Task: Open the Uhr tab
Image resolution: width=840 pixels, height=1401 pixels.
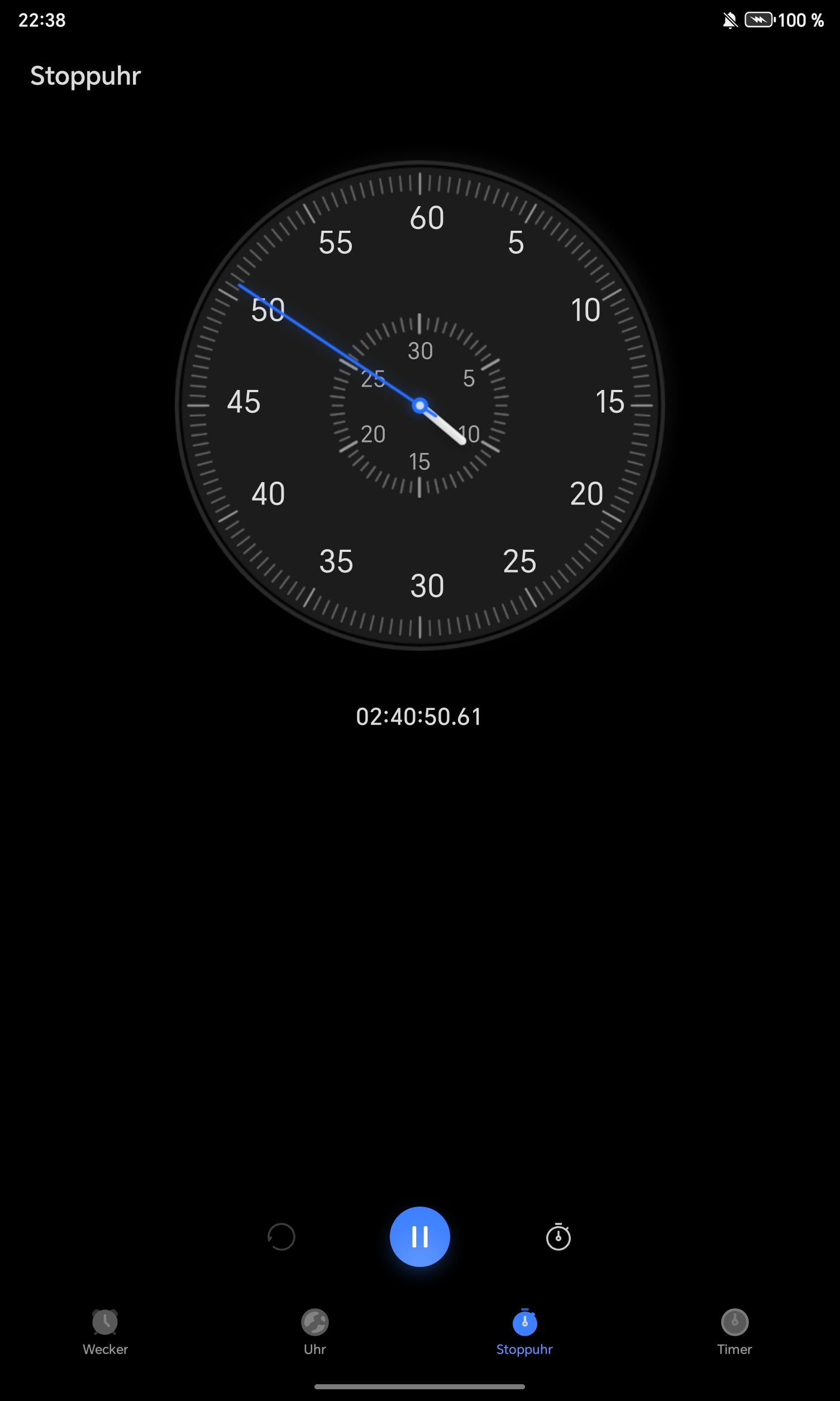Action: coord(314,1332)
